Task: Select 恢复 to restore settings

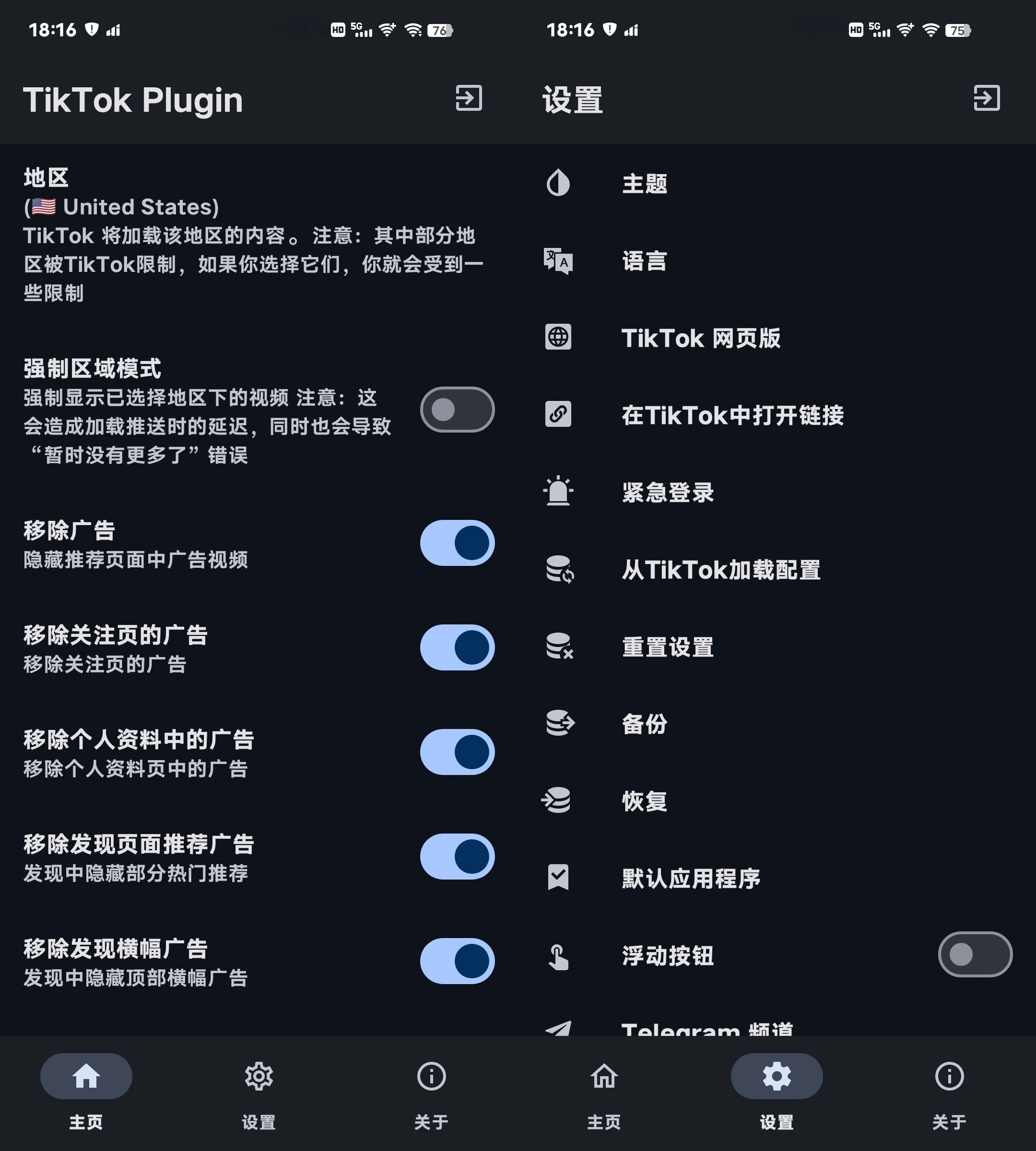Action: tap(644, 801)
